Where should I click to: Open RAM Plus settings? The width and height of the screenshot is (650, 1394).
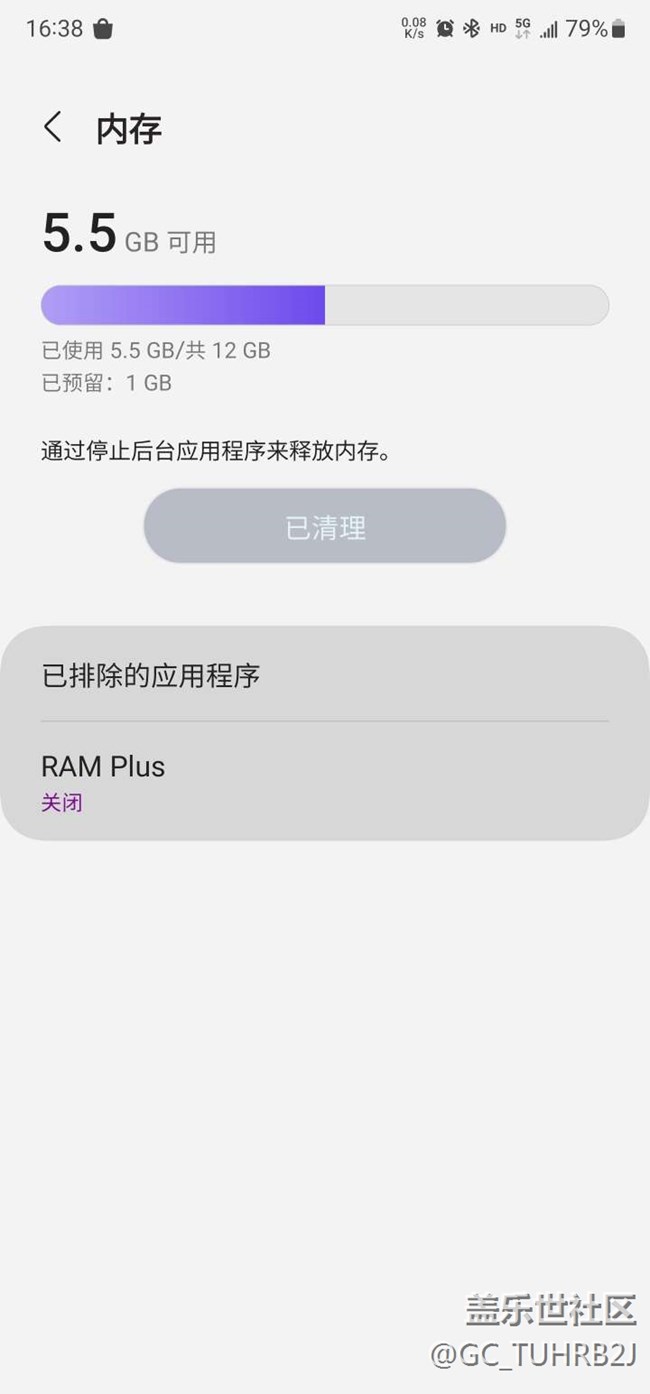point(324,782)
